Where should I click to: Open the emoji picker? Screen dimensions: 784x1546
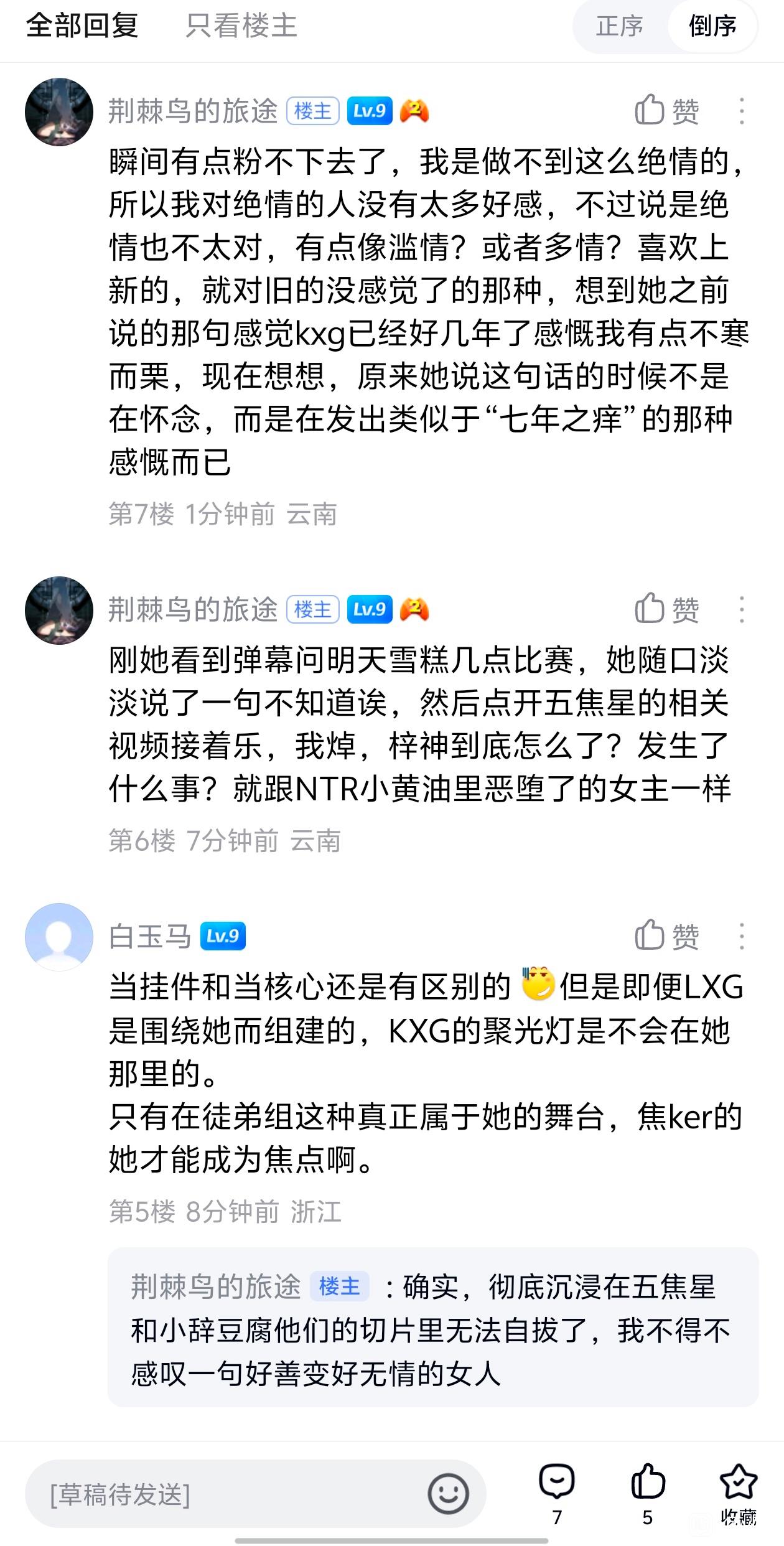(448, 1494)
